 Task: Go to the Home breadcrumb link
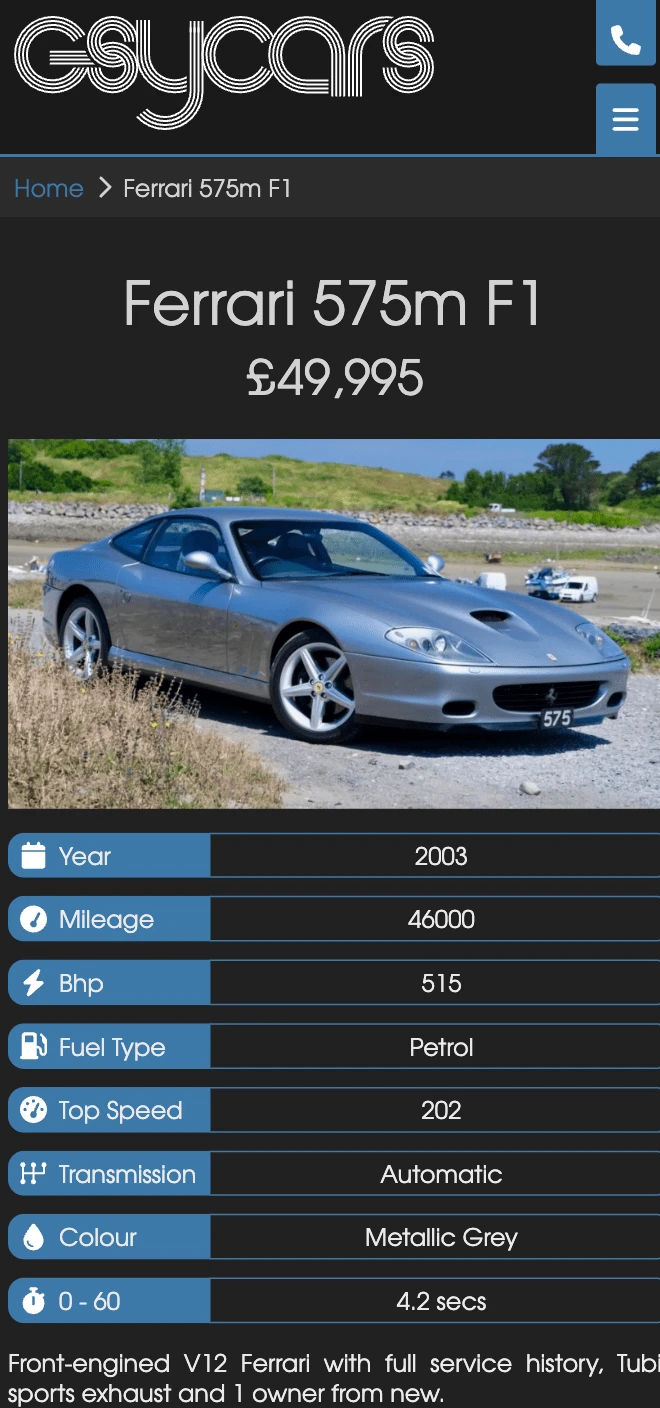click(48, 188)
